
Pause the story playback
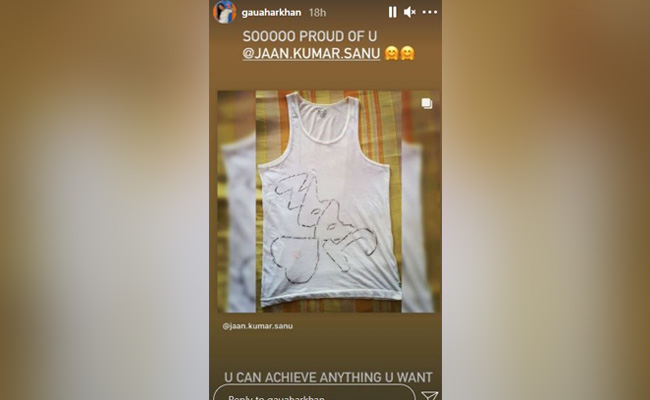pos(392,12)
